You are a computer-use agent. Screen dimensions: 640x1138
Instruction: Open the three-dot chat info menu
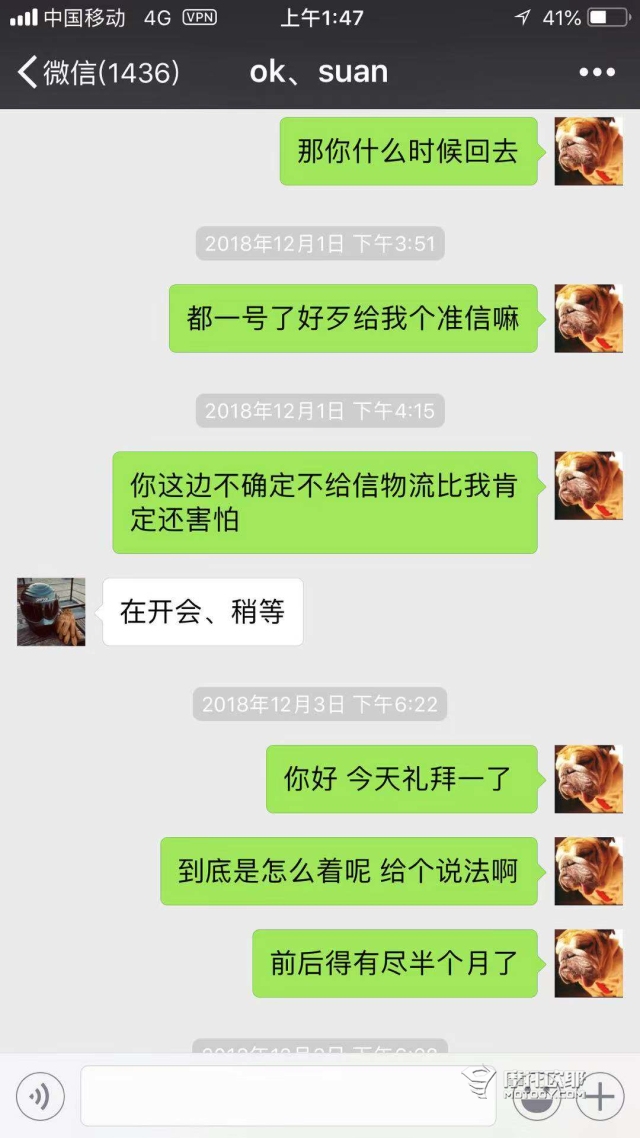click(597, 72)
